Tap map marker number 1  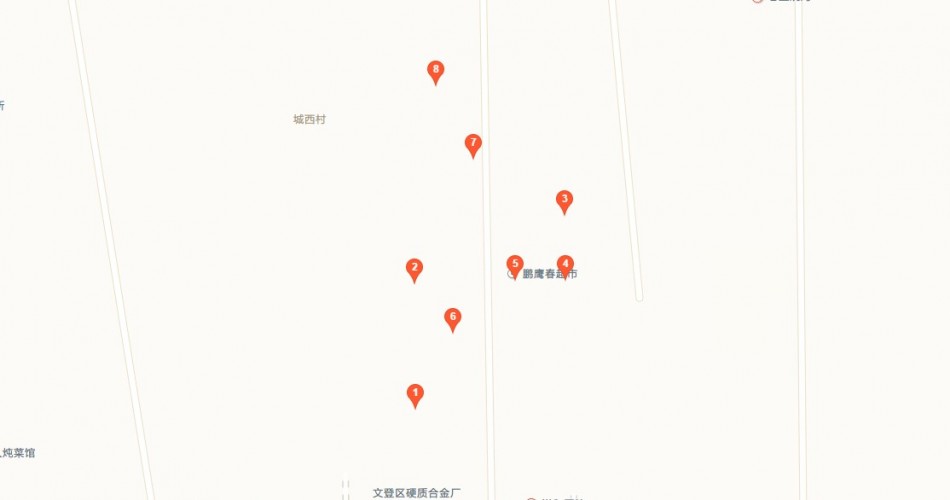(416, 394)
